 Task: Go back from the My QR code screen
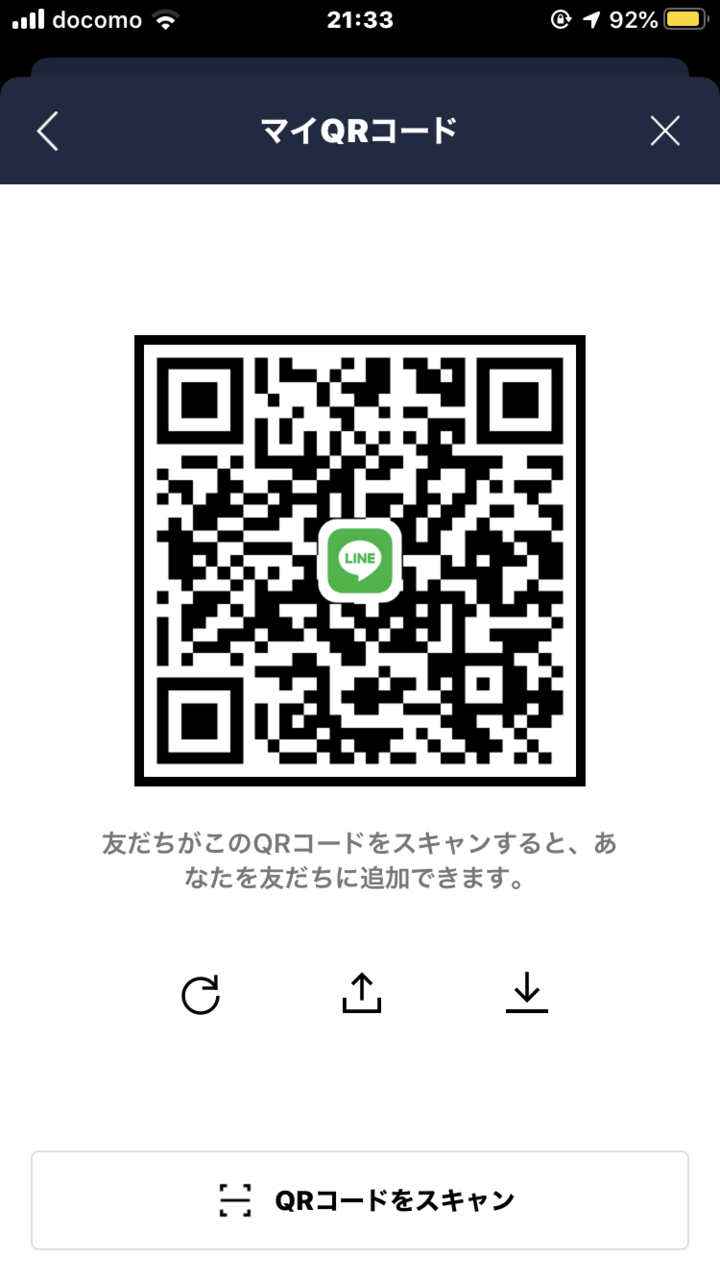47,131
